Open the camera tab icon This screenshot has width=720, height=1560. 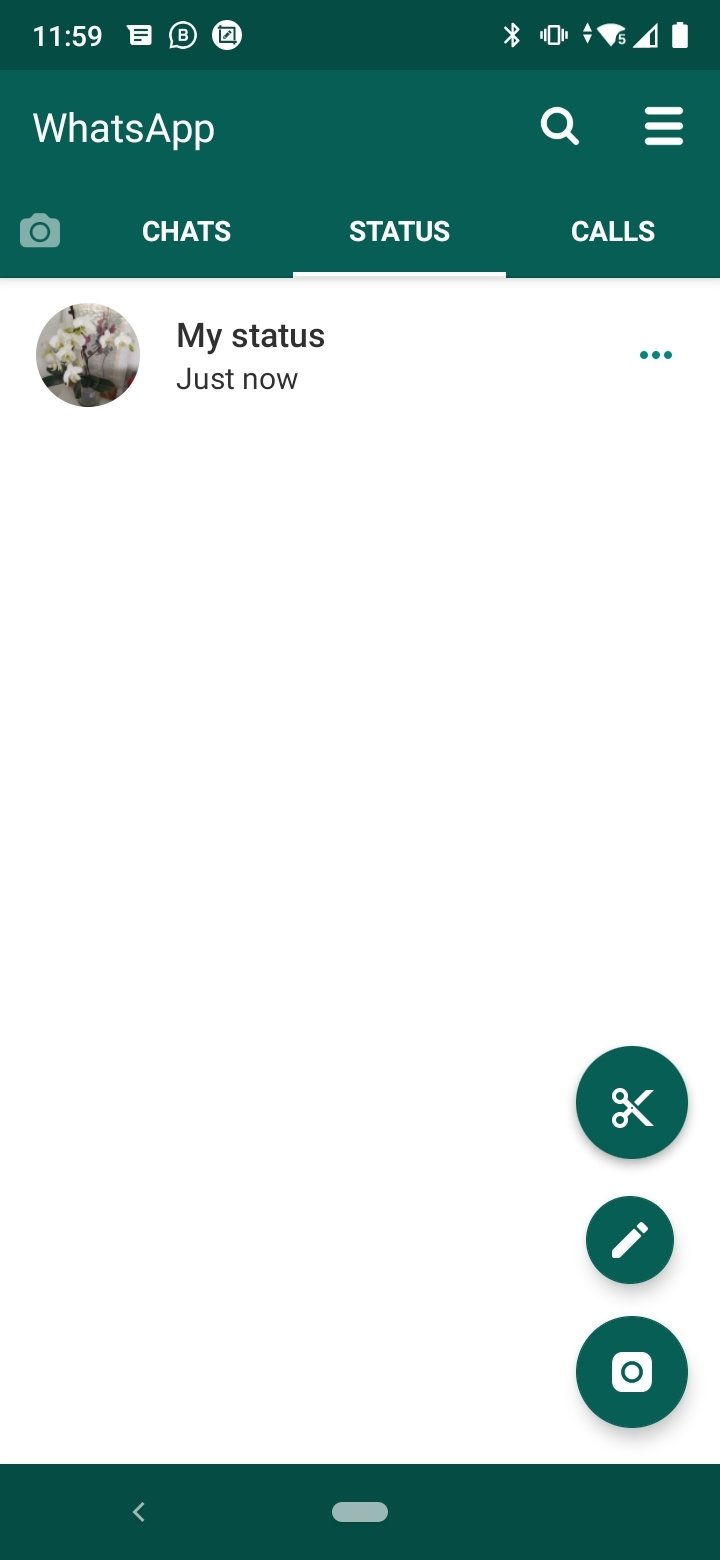point(40,231)
